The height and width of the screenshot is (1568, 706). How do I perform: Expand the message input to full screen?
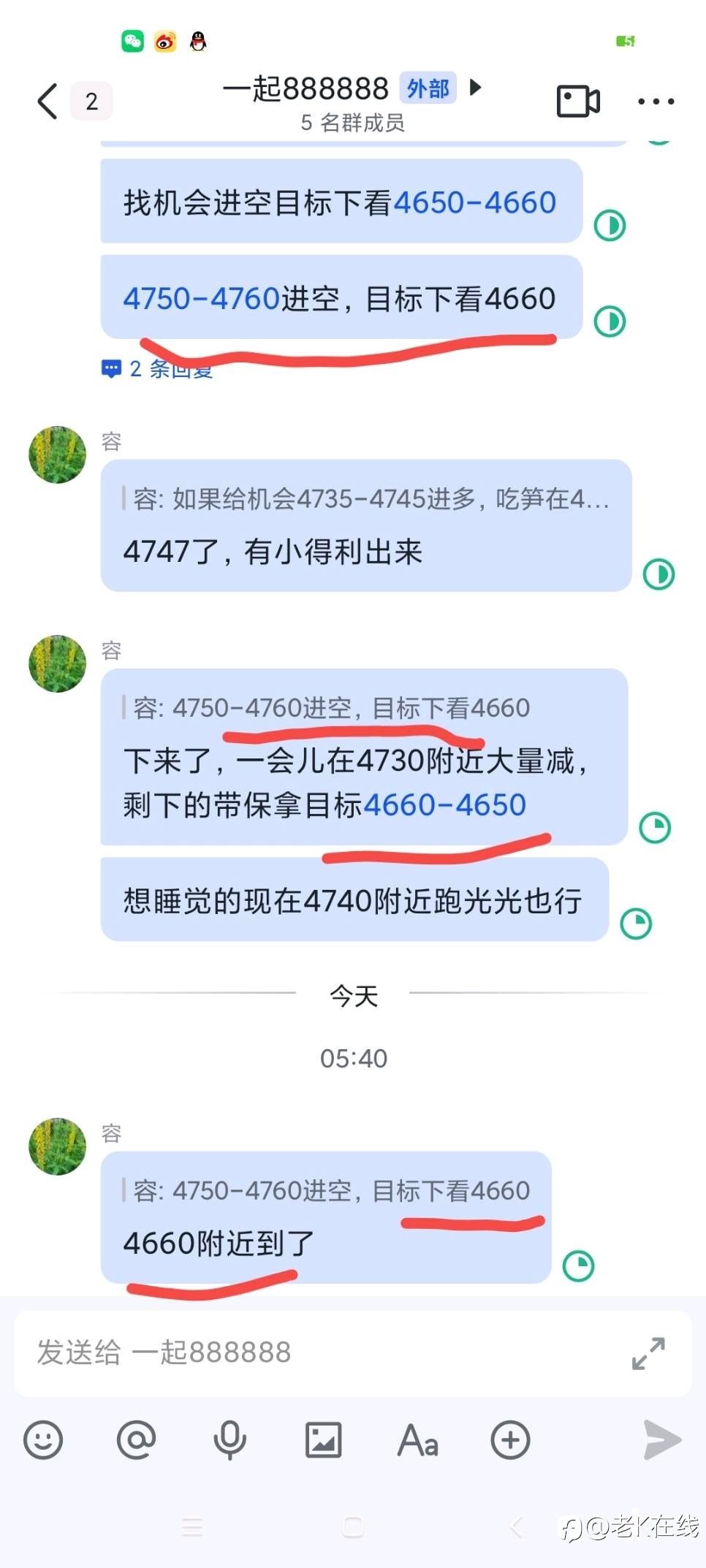[x=648, y=1353]
